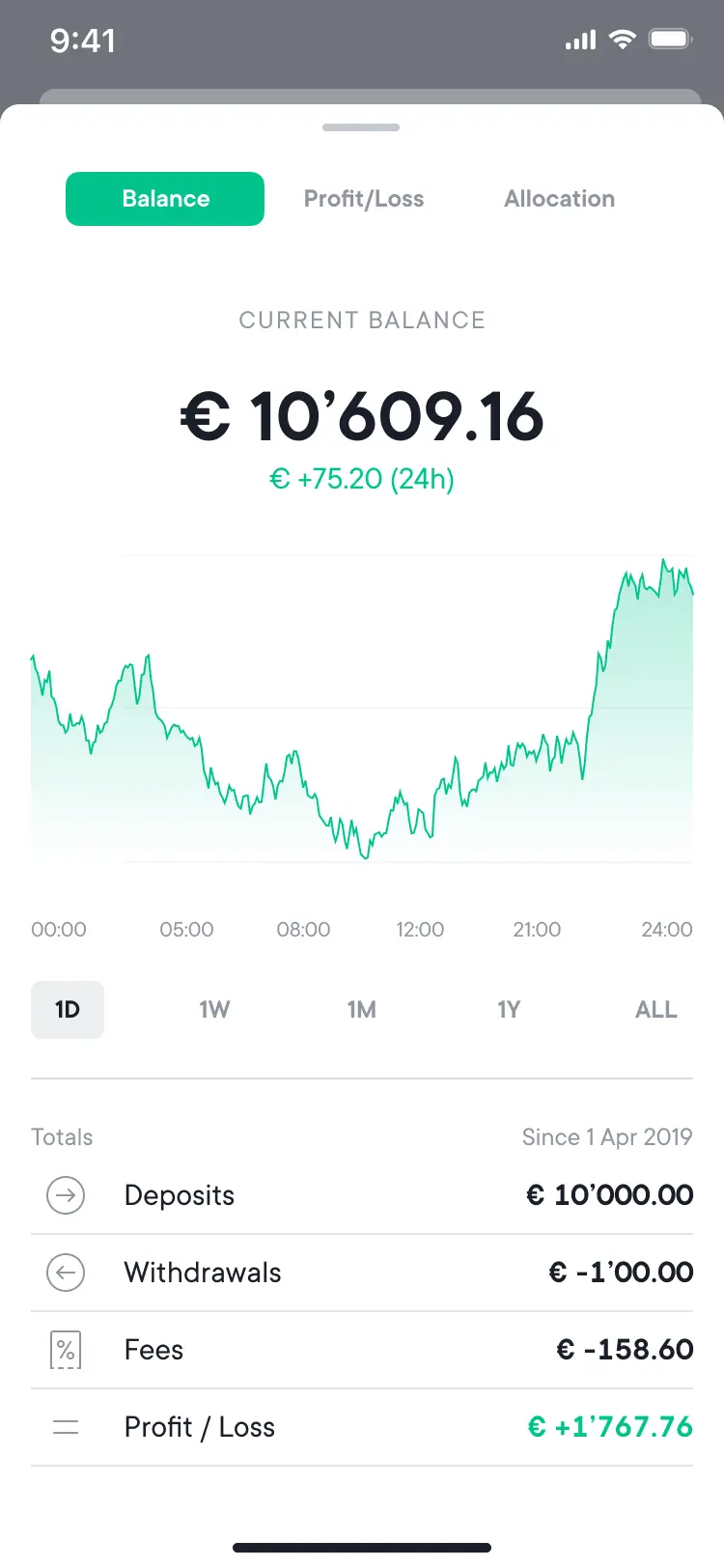The image size is (724, 1568).
Task: Tap the cellular signal bars icon
Action: (x=578, y=39)
